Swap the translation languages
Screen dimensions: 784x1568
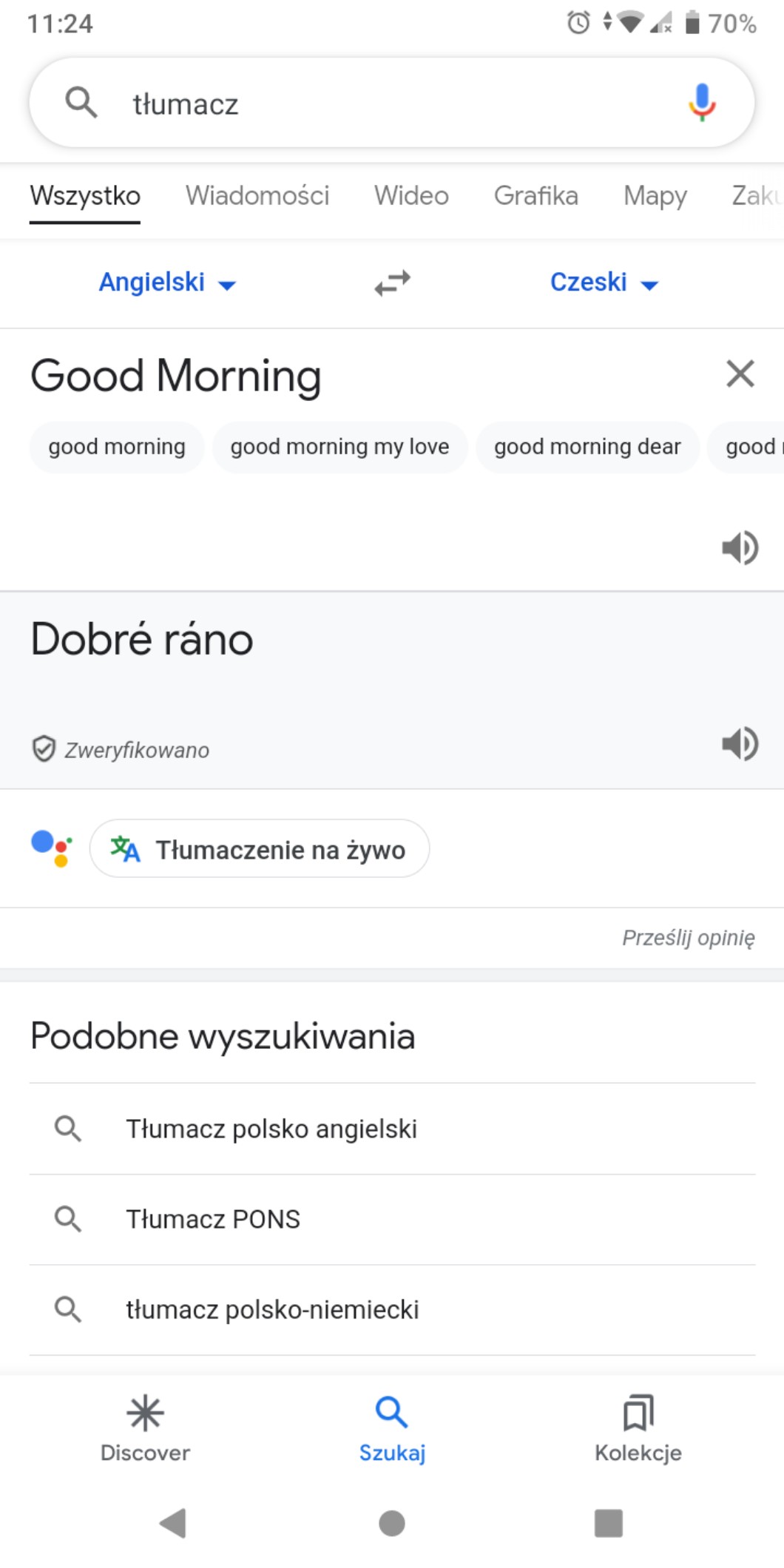[x=392, y=283]
